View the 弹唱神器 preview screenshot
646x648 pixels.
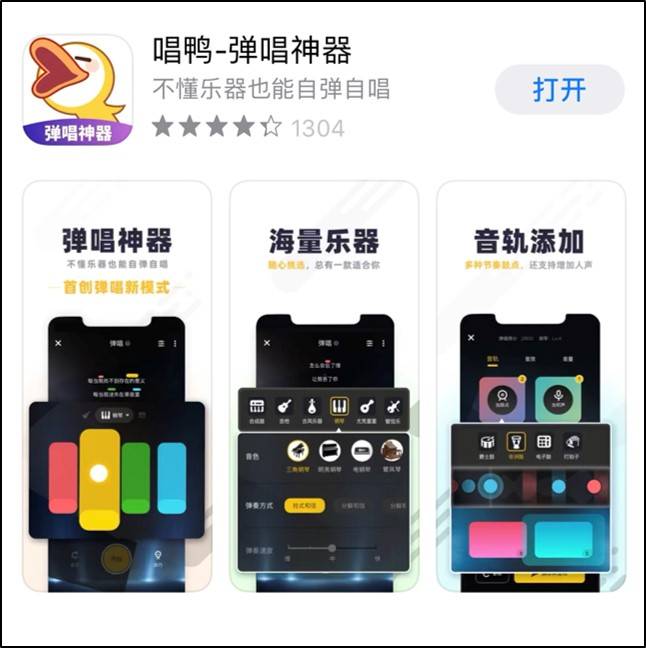click(117, 385)
